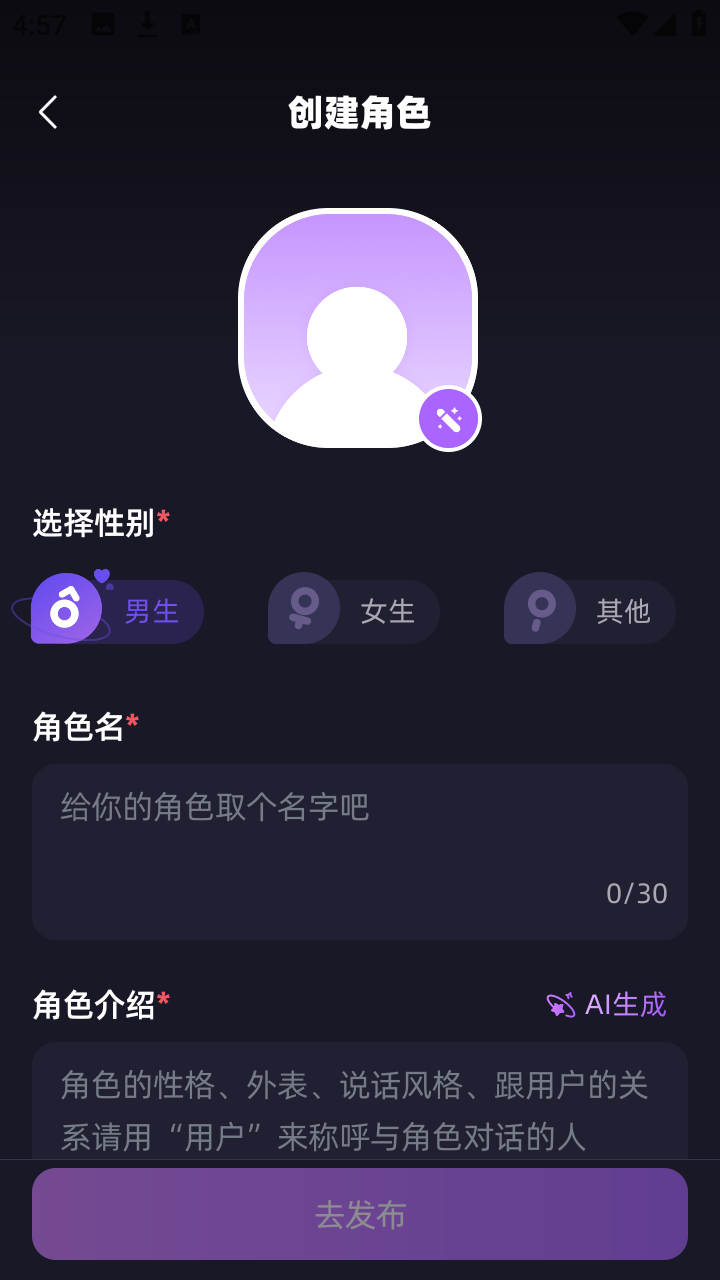Tap the magic wand avatar generator icon
Viewport: 720px width, 1280px height.
(449, 419)
